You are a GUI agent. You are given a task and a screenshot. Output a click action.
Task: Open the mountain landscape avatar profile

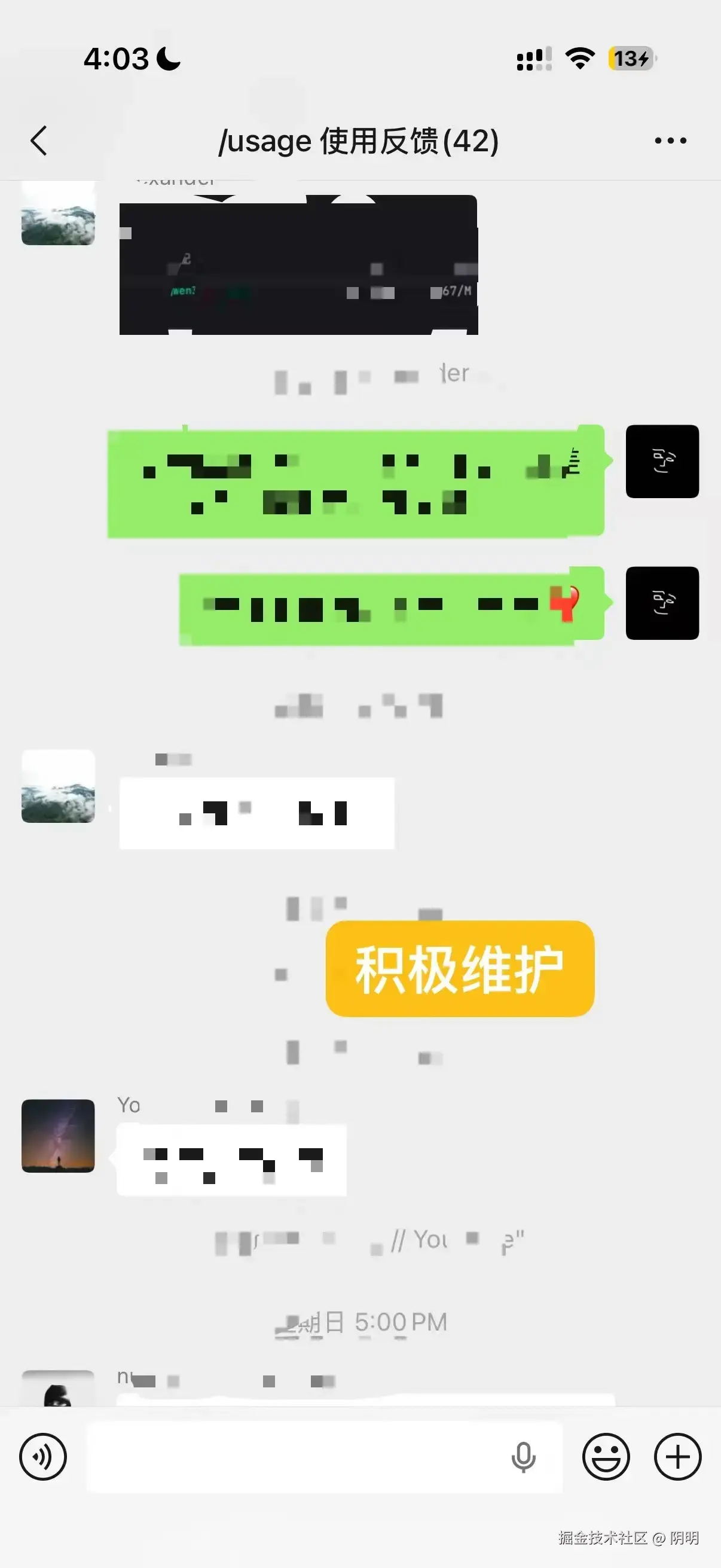[x=59, y=786]
